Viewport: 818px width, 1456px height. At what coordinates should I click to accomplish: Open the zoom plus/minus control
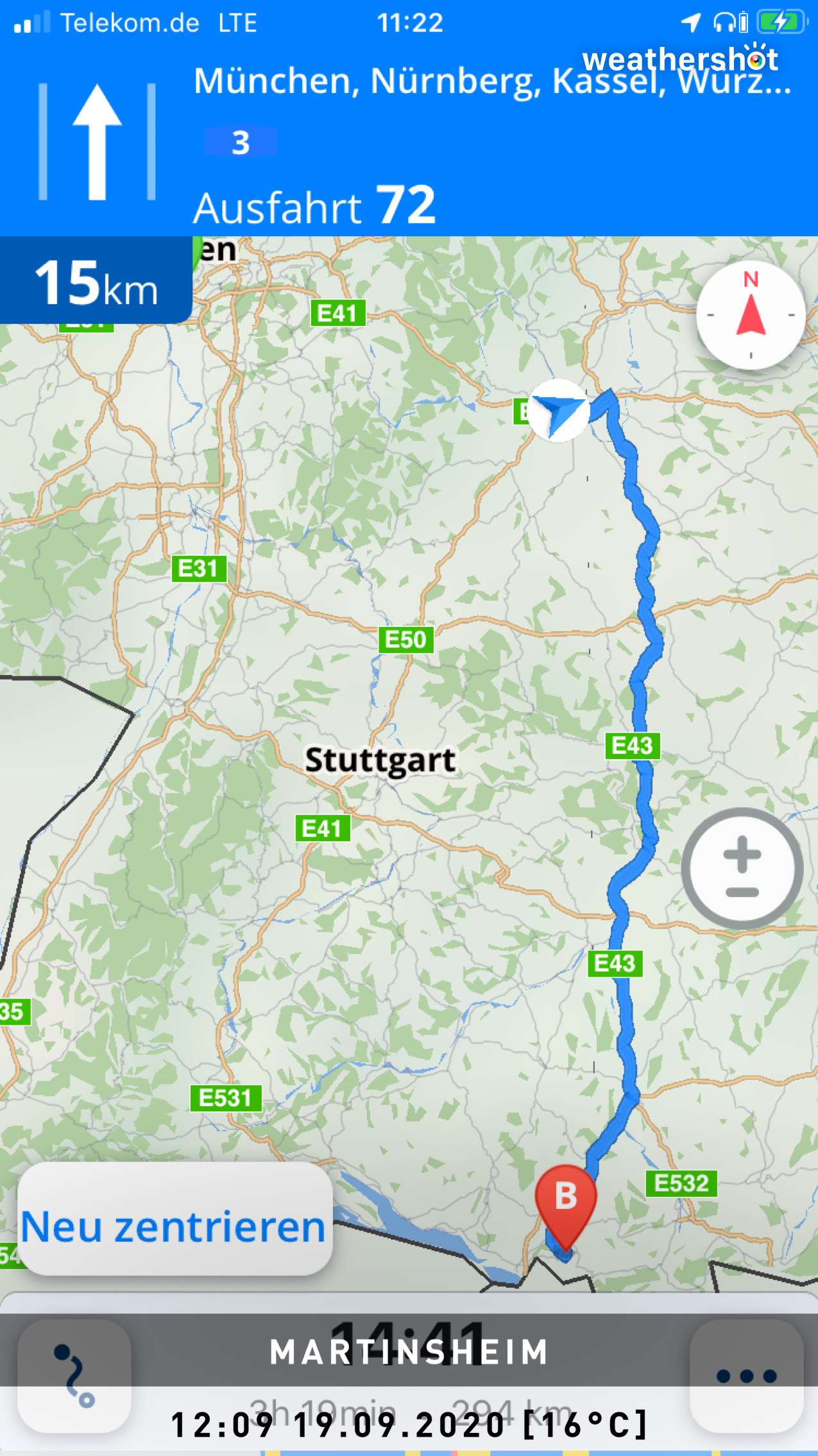742,868
